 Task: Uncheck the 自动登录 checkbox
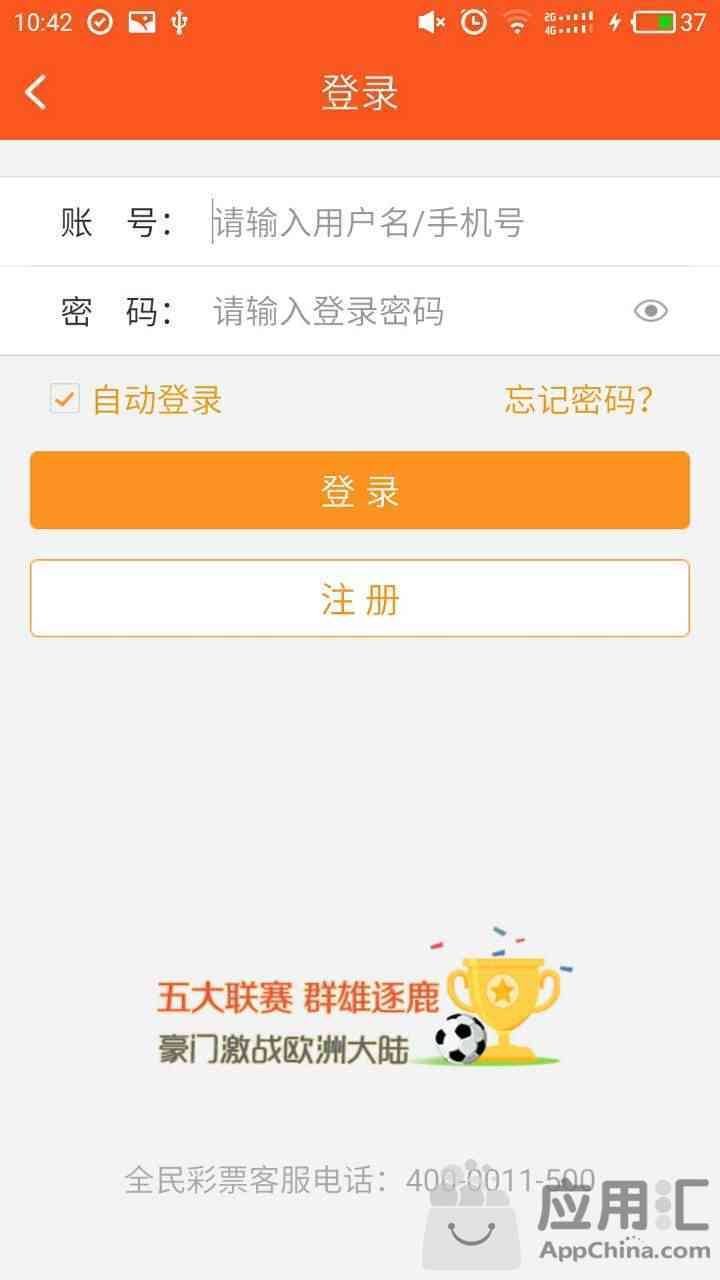pyautogui.click(x=65, y=400)
